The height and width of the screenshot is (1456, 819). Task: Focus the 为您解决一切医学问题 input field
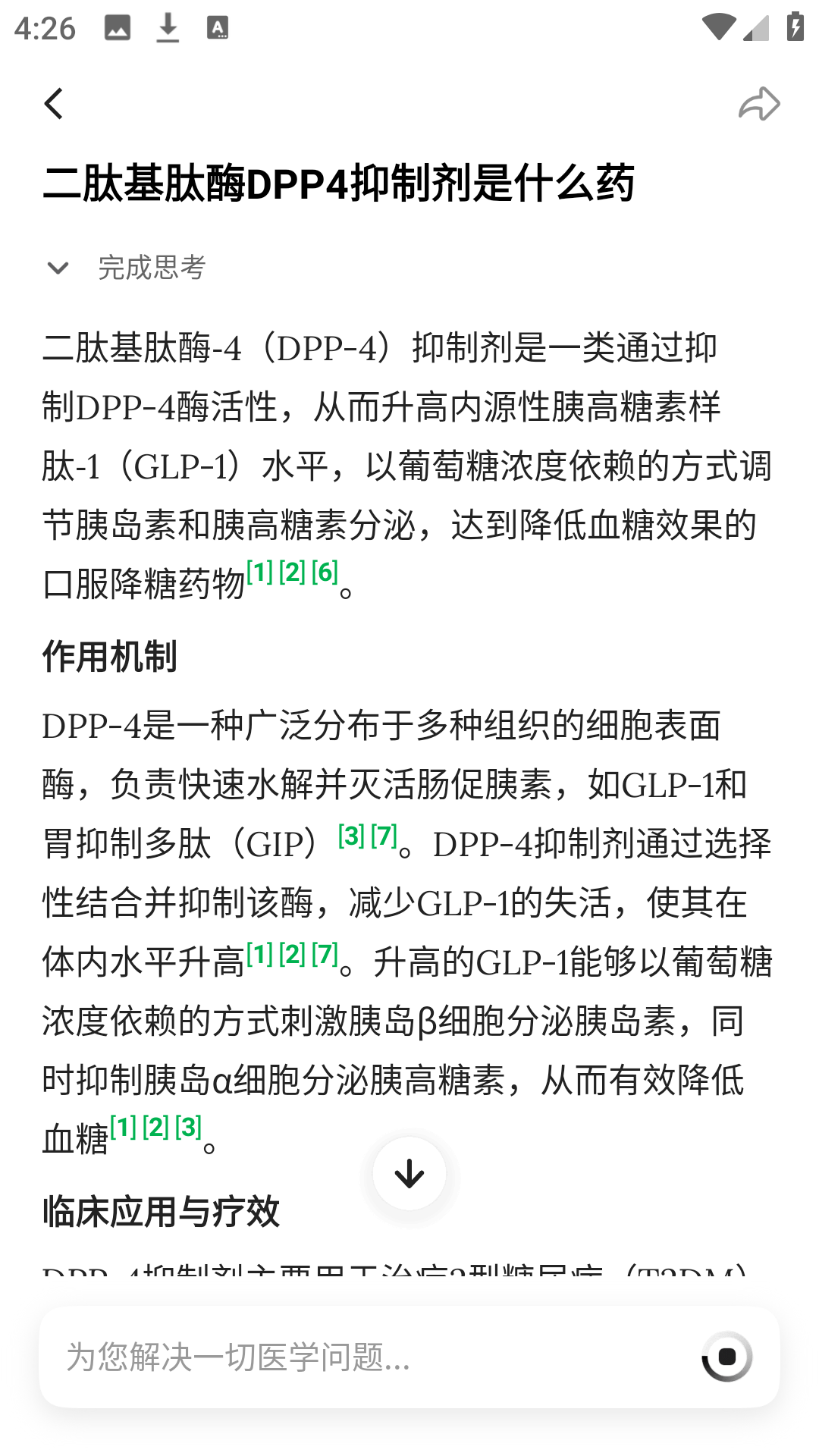coord(372,1357)
